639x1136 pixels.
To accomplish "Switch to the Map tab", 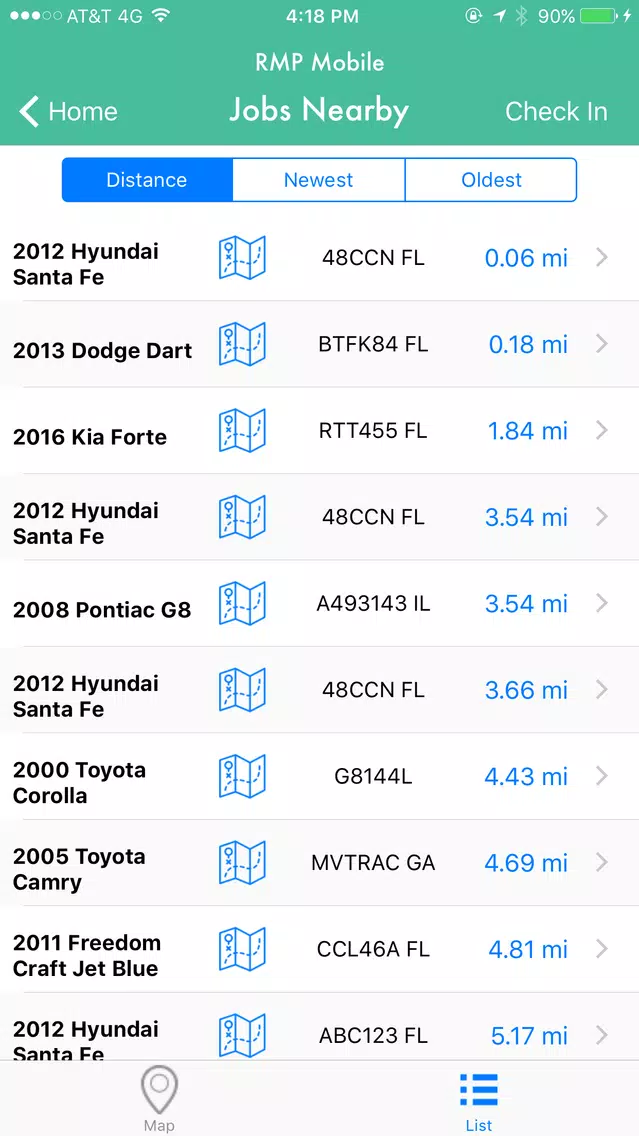I will pos(159,1099).
